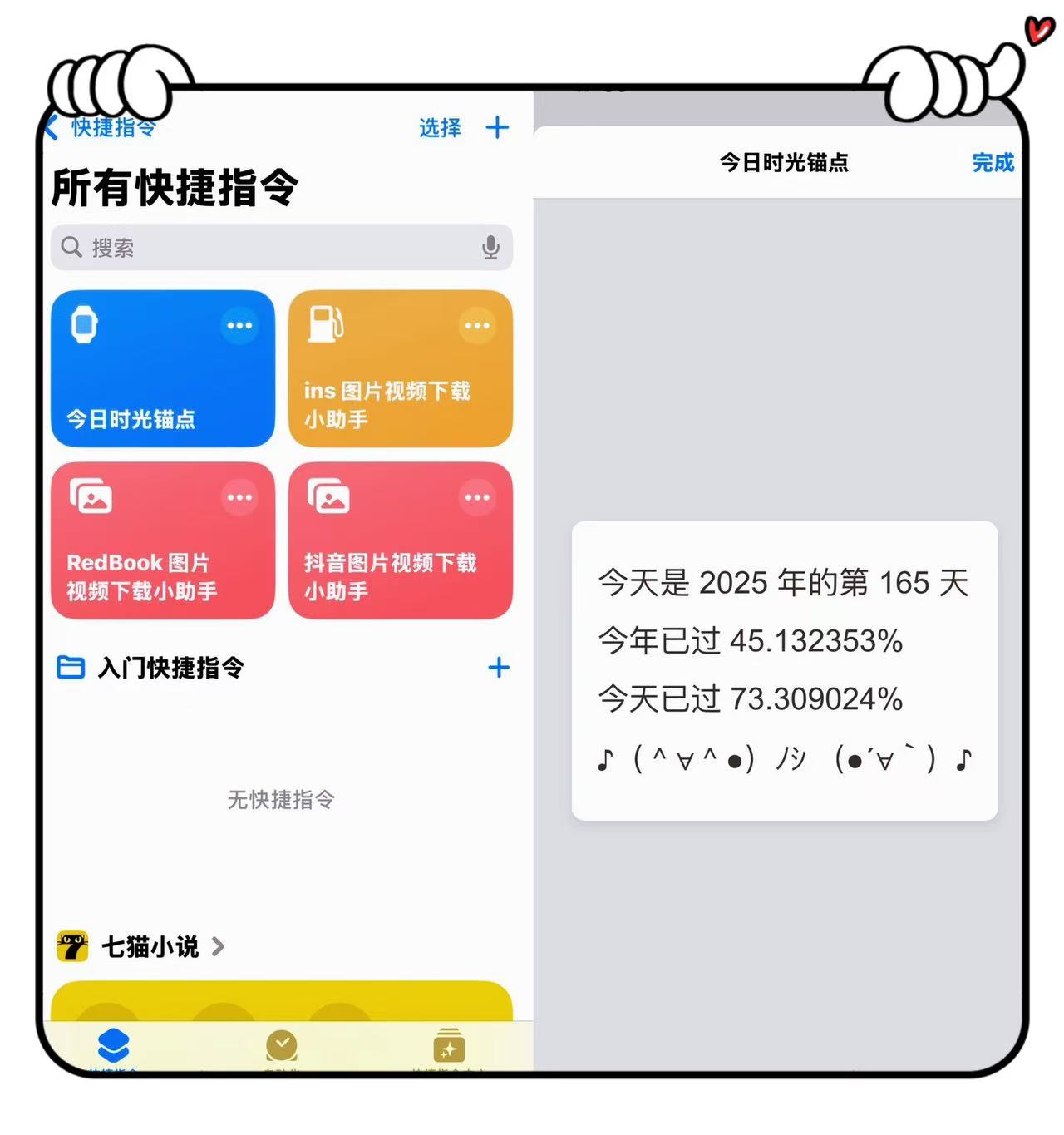The image size is (1064, 1135).
Task: Open more options on 抖音图片视频下载小助手
Action: pos(477,497)
